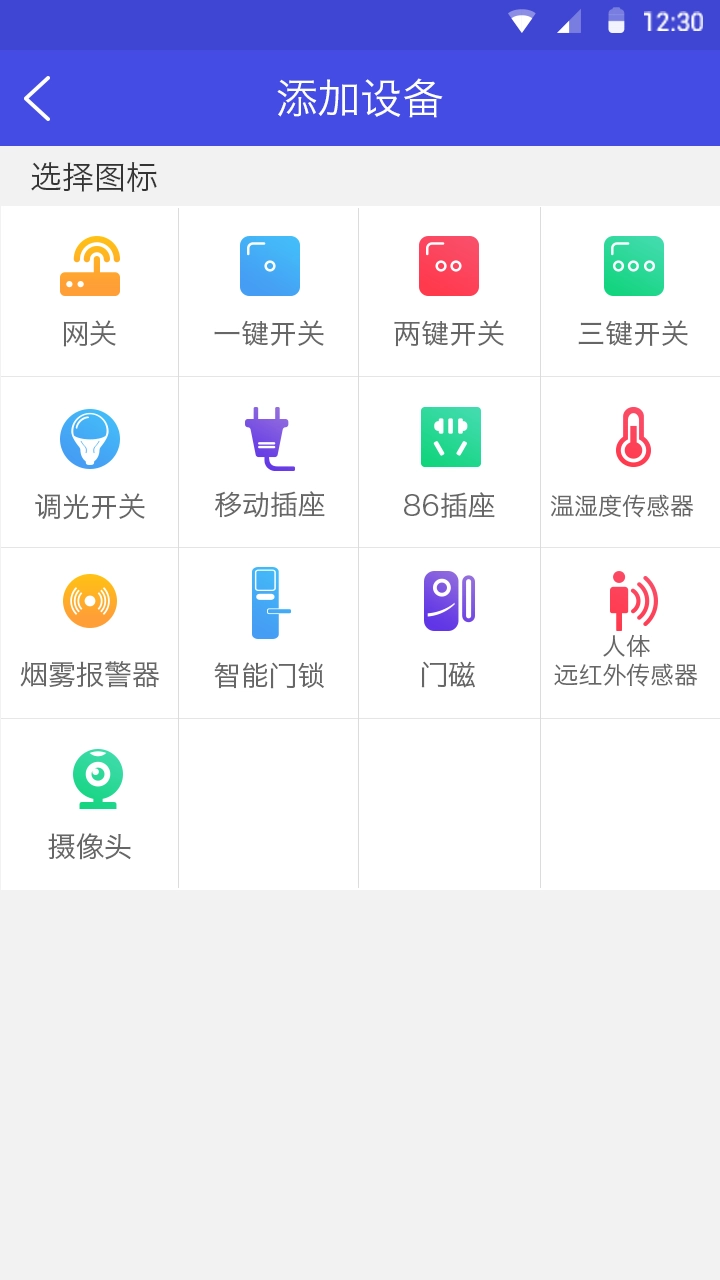The width and height of the screenshot is (720, 1280).
Task: Select the 三键开关 icon
Action: point(633,291)
